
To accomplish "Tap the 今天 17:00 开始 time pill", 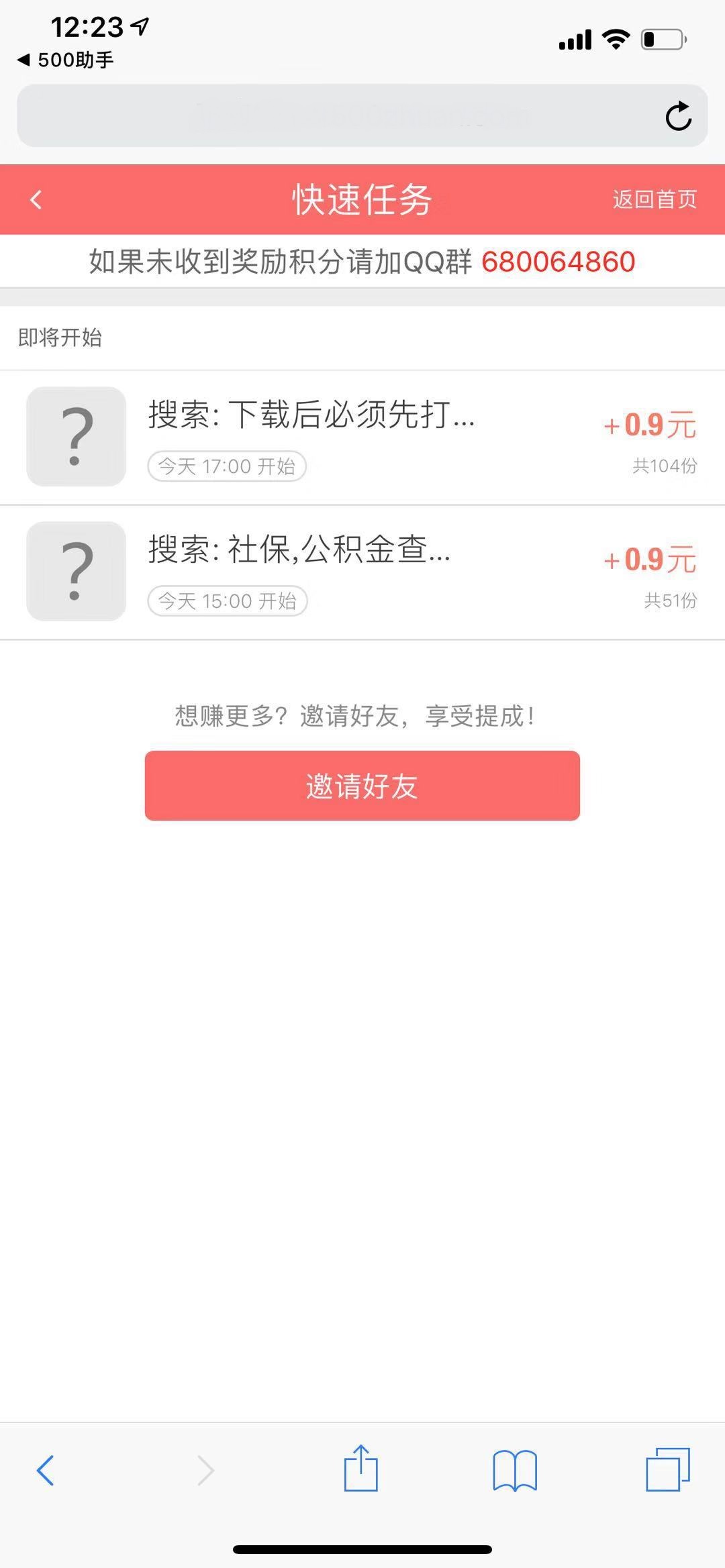I will click(x=227, y=466).
